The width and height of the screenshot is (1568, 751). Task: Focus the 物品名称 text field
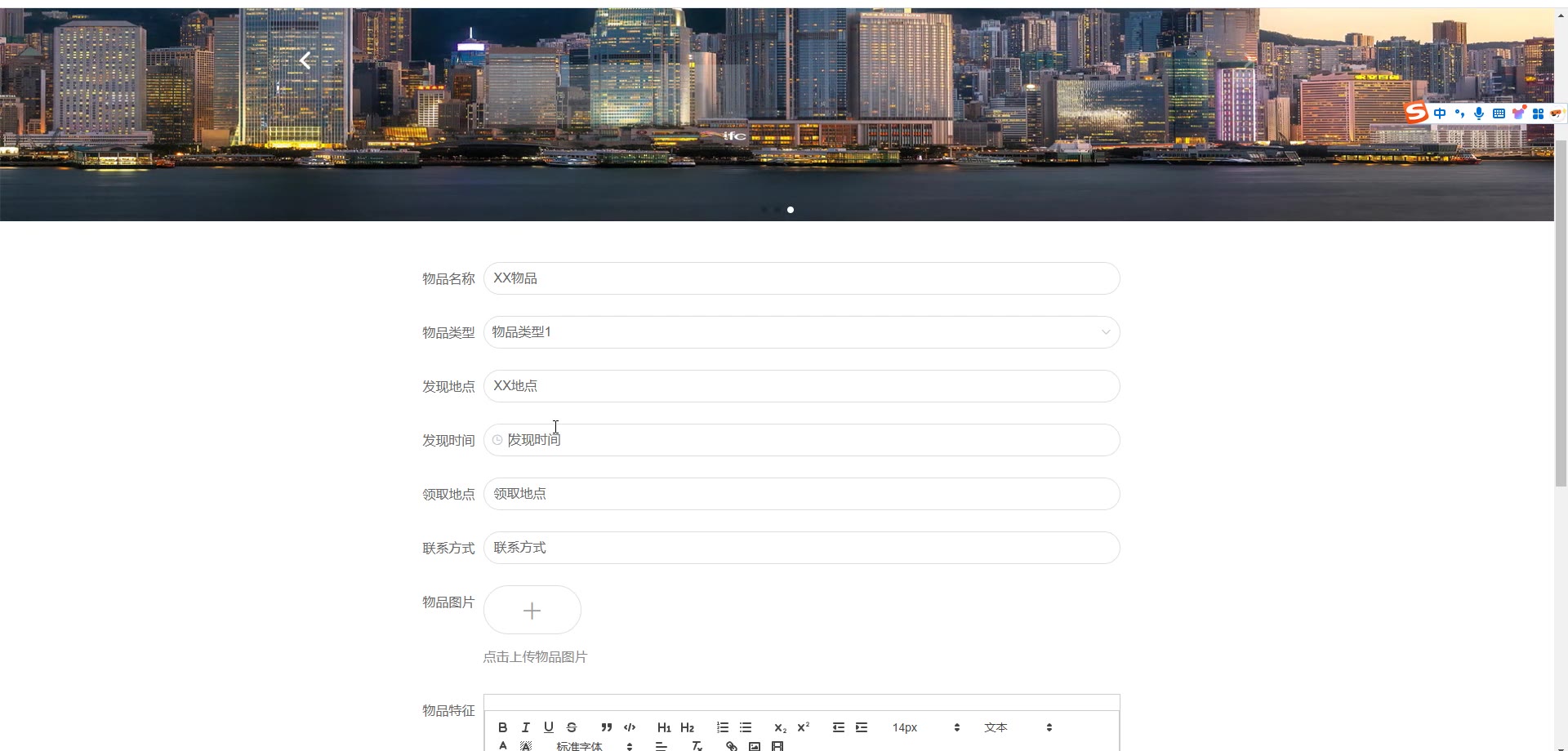800,278
